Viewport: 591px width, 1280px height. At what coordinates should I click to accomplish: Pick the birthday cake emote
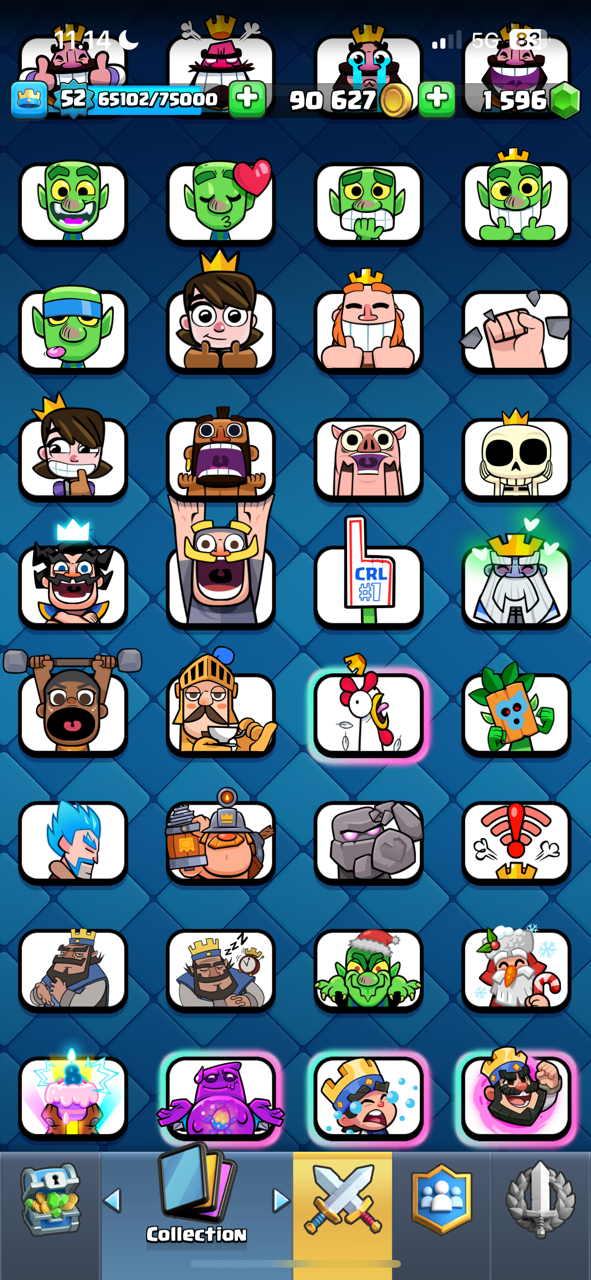pyautogui.click(x=73, y=1097)
